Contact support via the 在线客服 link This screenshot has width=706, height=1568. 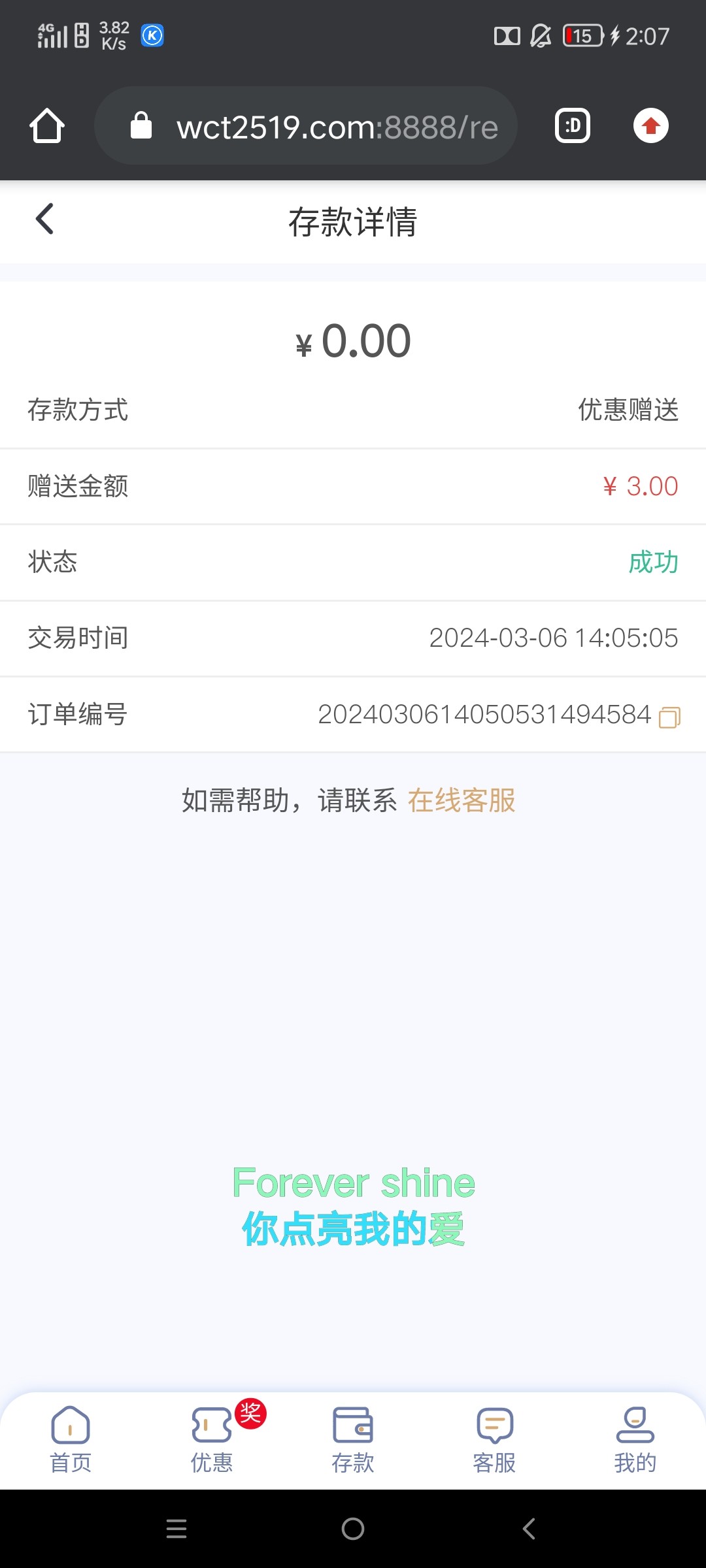[x=462, y=800]
